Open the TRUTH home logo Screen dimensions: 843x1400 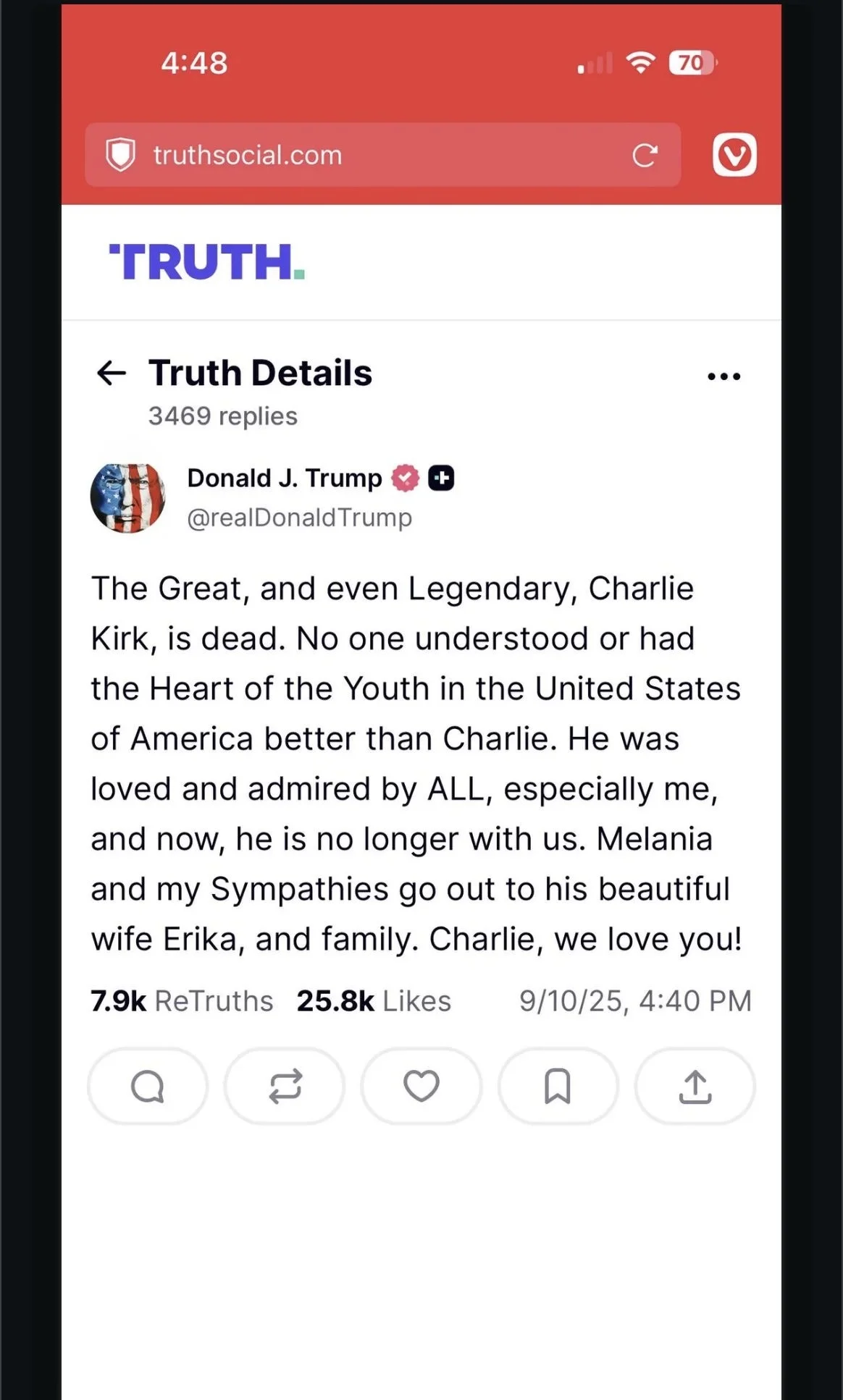[207, 262]
